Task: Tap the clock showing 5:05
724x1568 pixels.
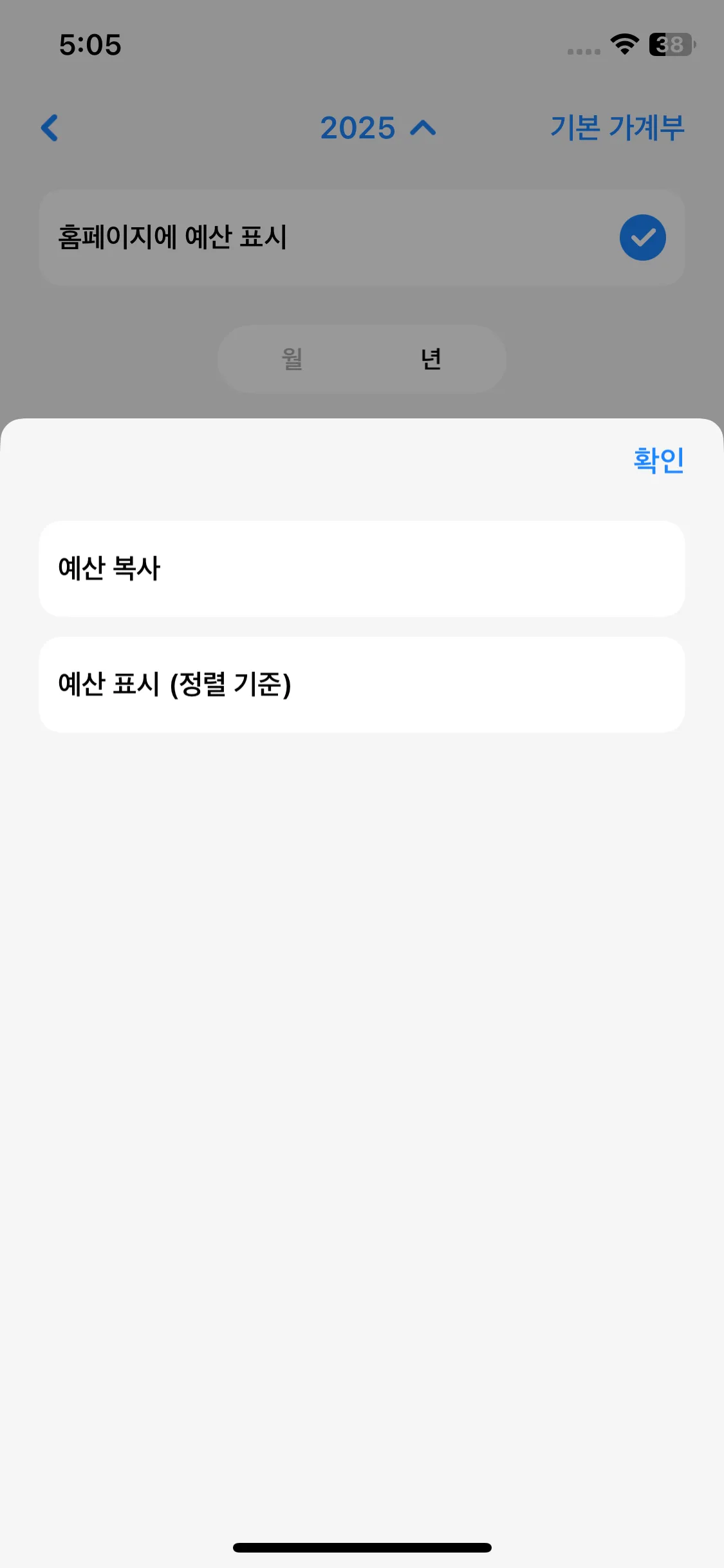Action: click(x=90, y=44)
